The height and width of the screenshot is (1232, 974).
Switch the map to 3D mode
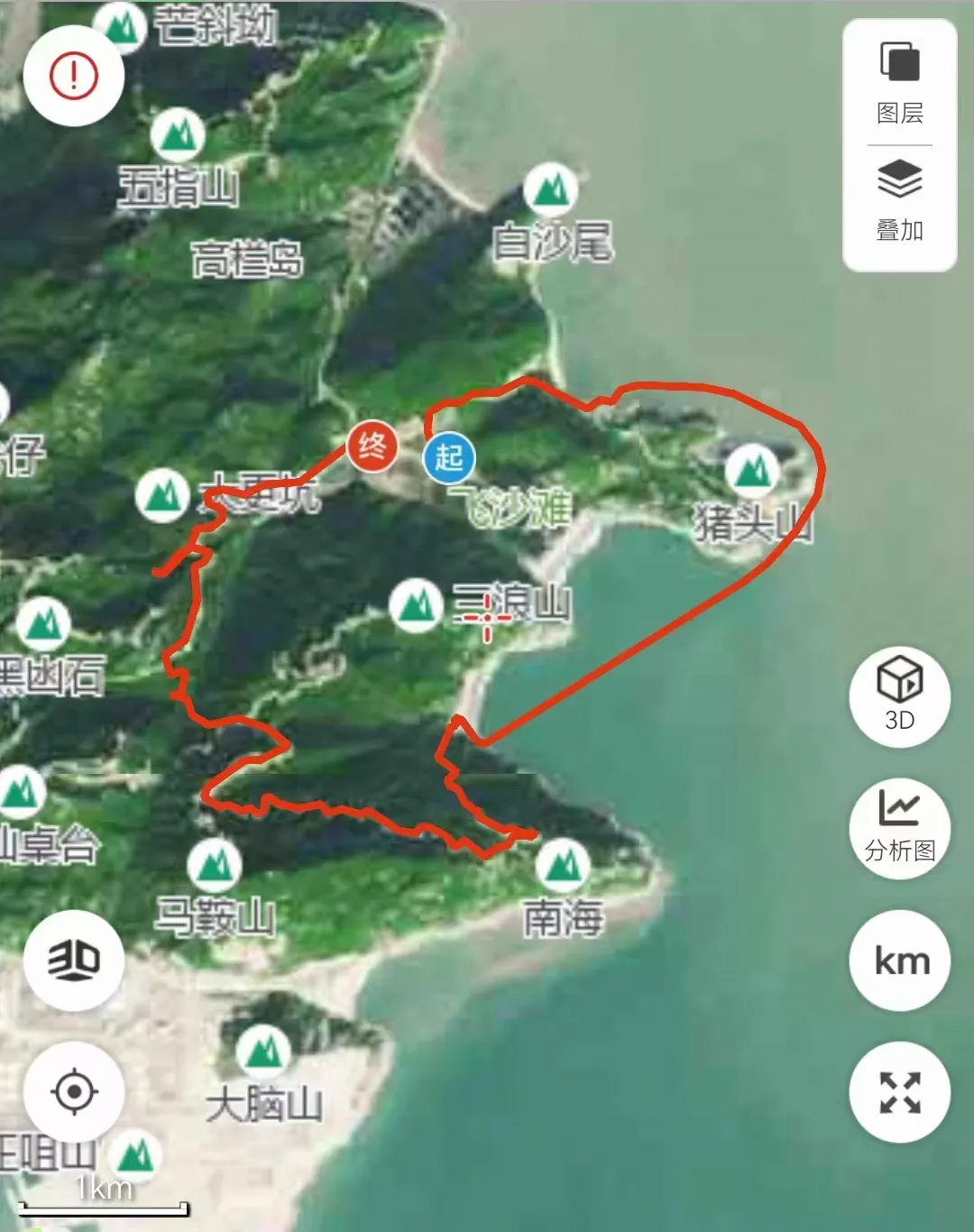[x=73, y=960]
